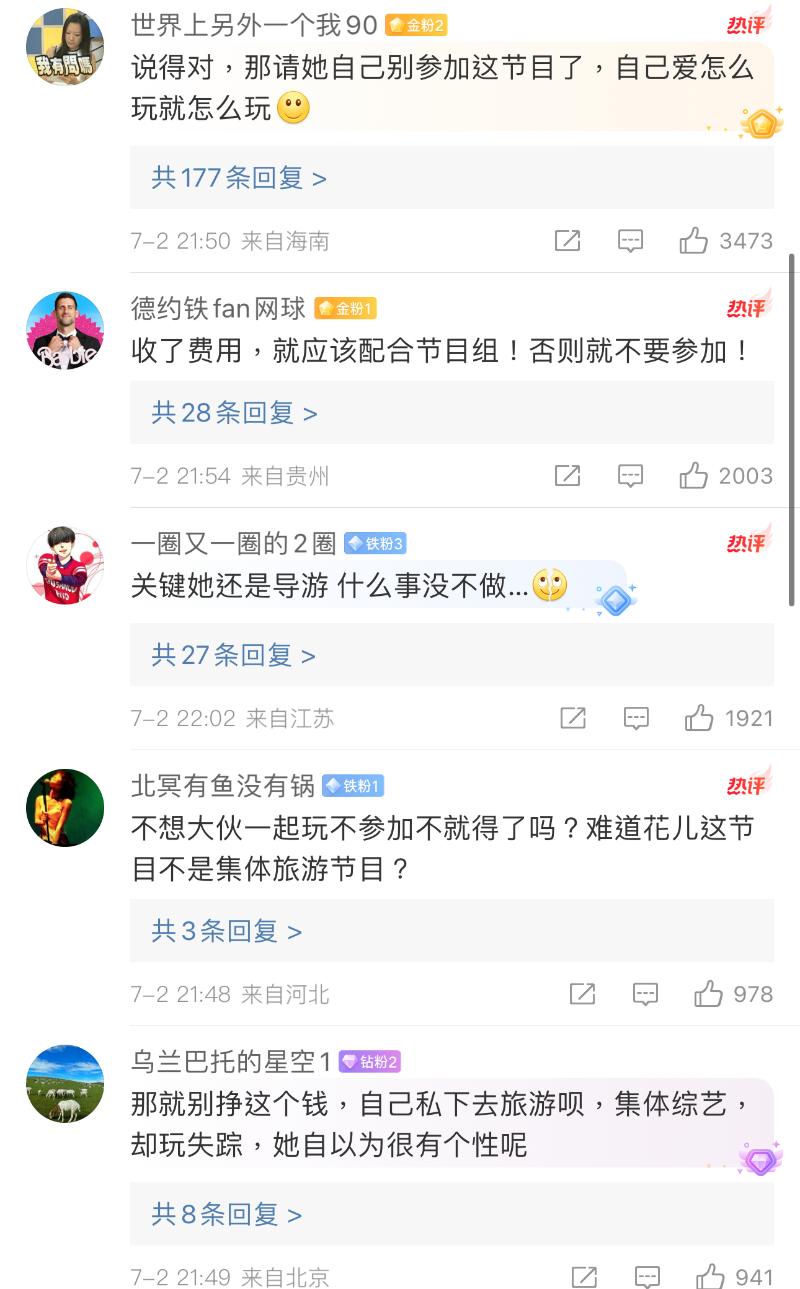Reply to 德约铁fan网球's comment

(x=630, y=476)
